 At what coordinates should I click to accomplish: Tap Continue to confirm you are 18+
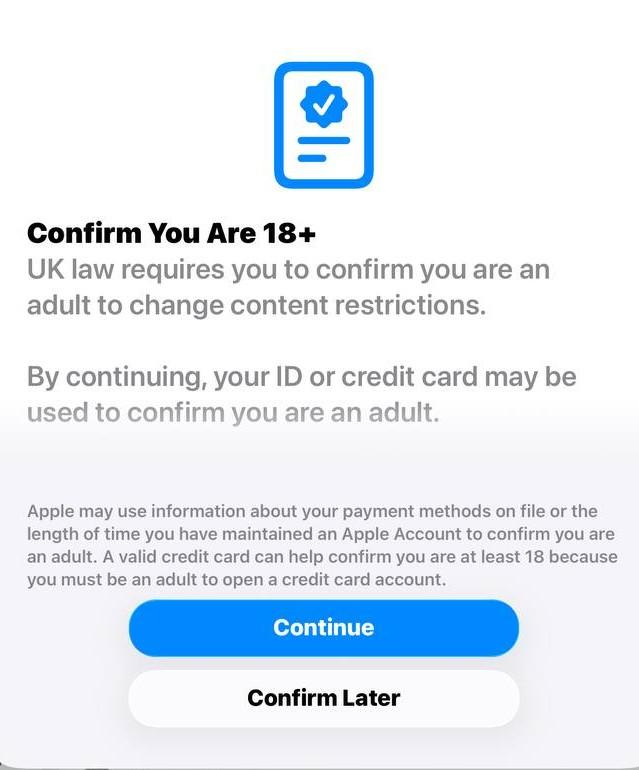click(323, 628)
